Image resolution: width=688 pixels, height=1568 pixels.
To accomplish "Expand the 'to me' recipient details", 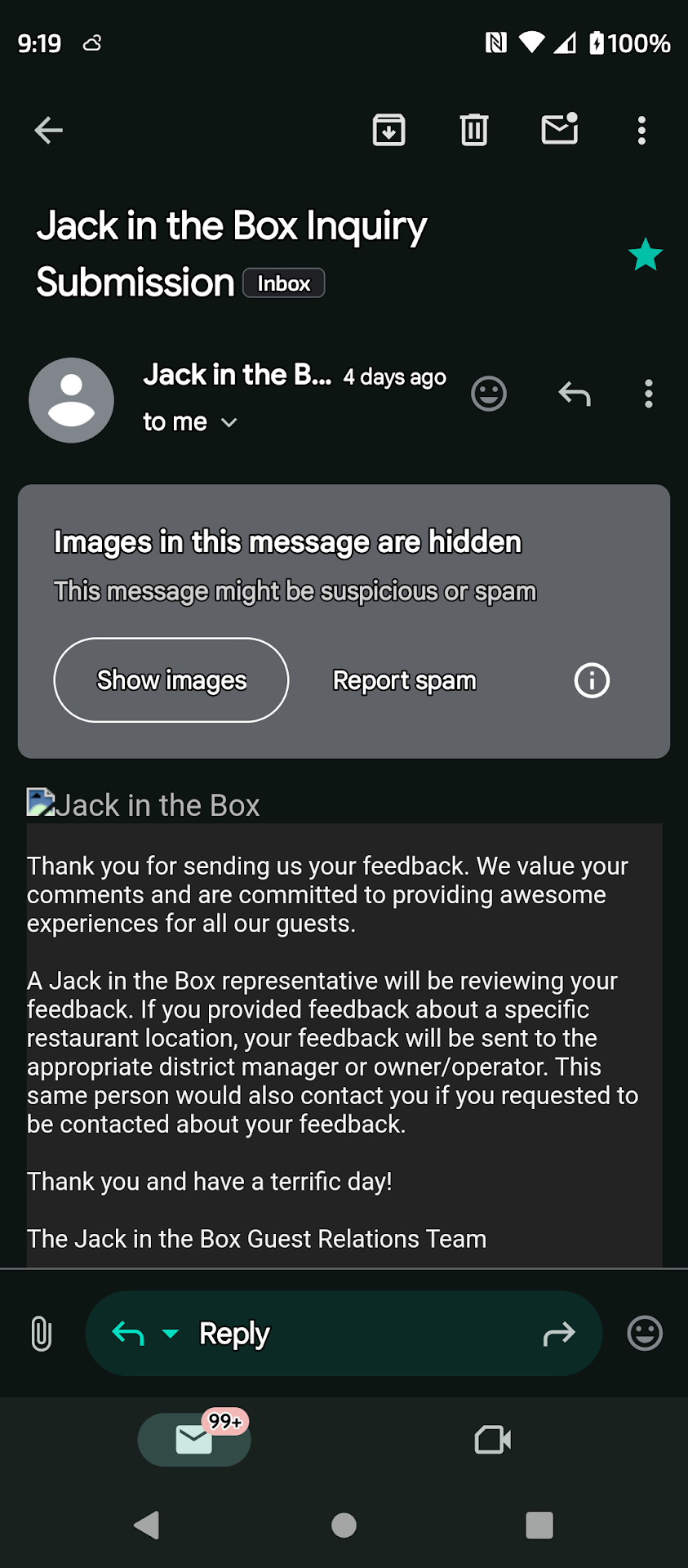I will [x=229, y=422].
